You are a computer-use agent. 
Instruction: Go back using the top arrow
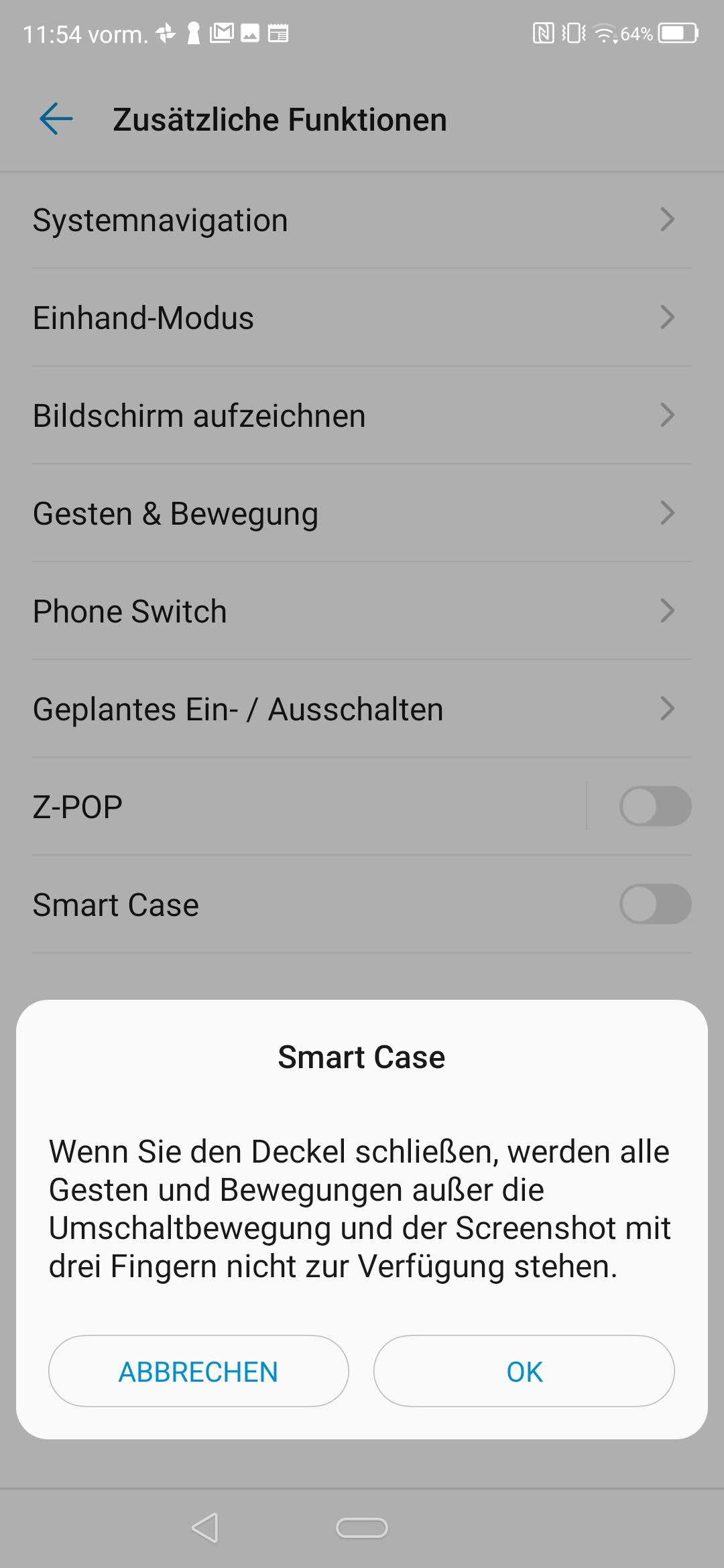56,119
